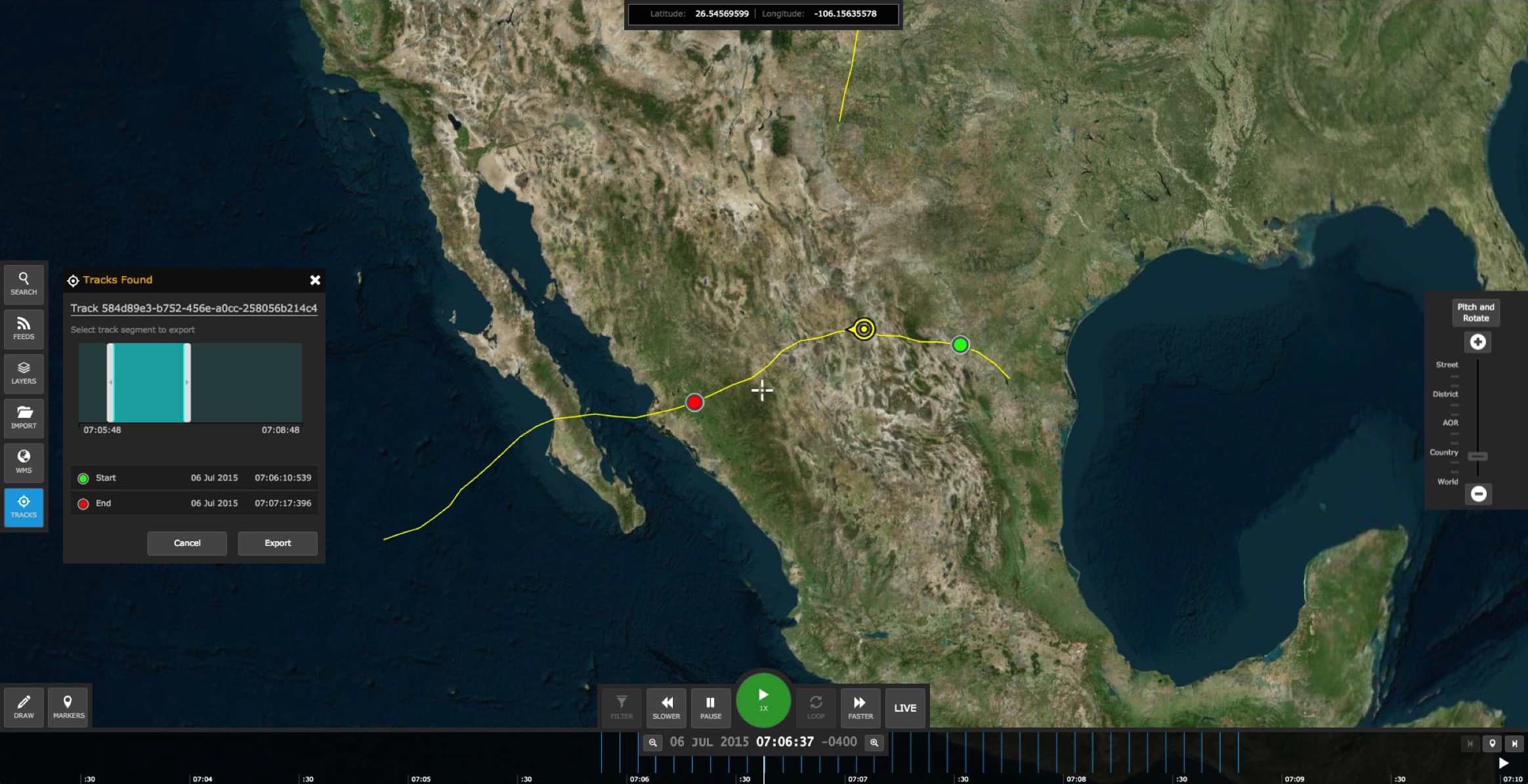Open the track 584d89e3 link
Image resolution: width=1528 pixels, height=784 pixels.
point(194,308)
